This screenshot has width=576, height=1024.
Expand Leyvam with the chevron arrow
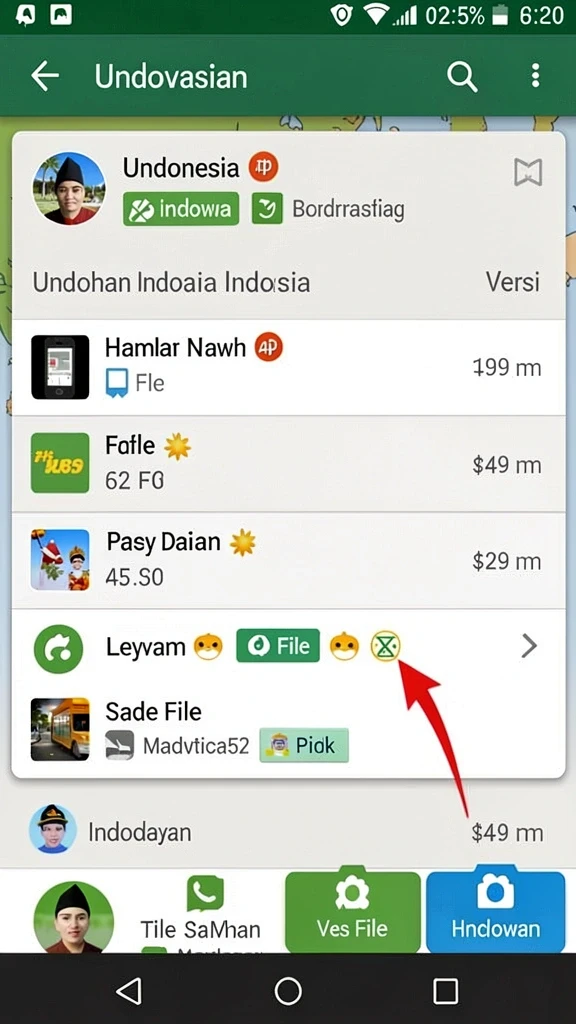pyautogui.click(x=529, y=647)
